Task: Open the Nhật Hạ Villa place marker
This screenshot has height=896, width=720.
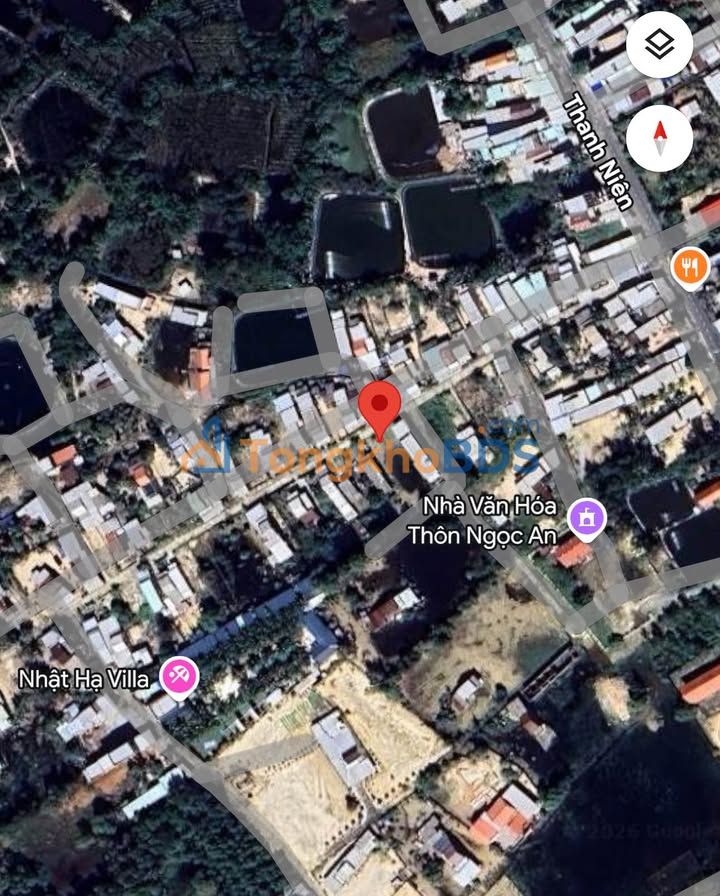Action: (x=180, y=678)
